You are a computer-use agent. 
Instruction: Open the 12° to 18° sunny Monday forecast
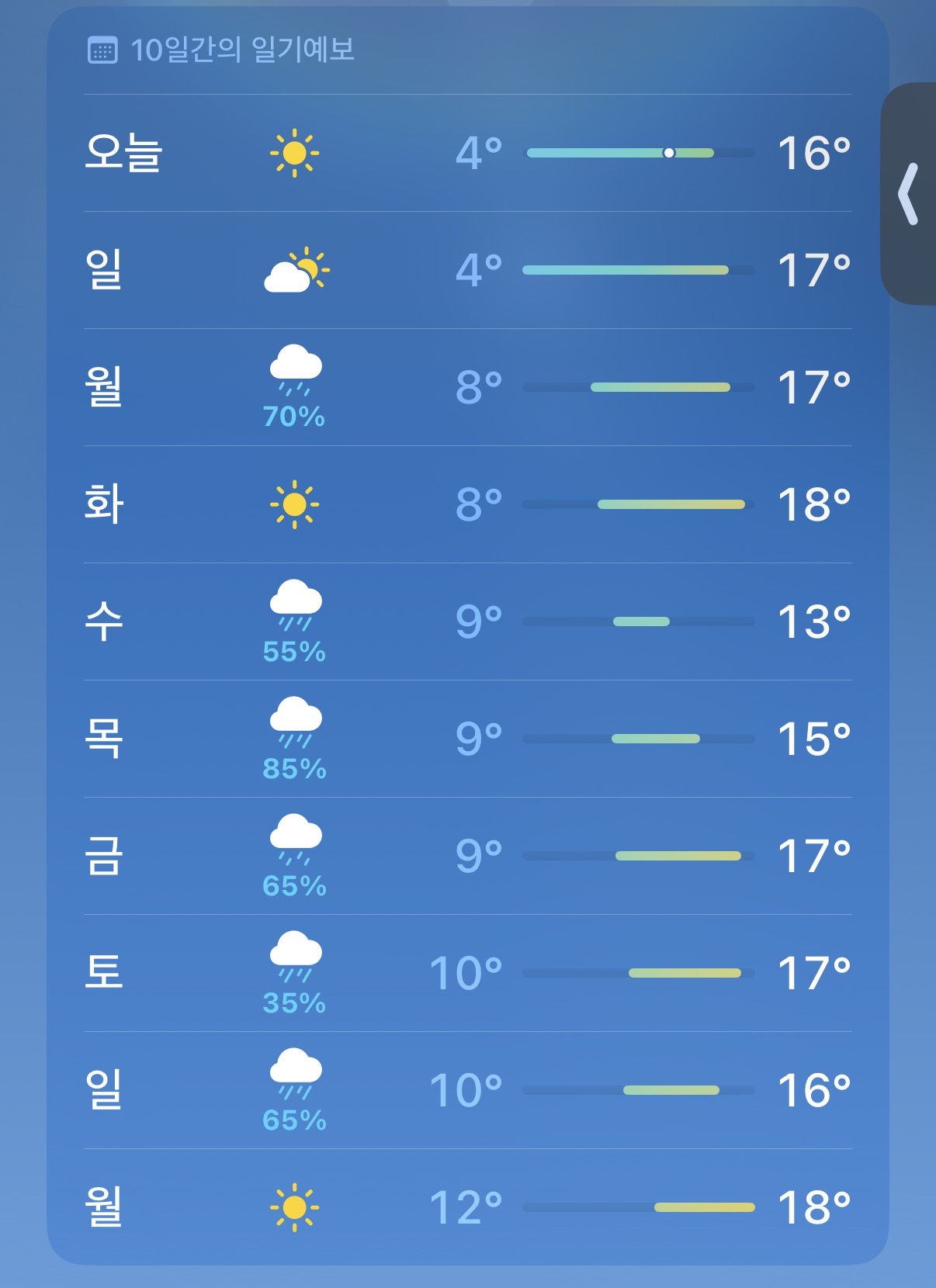click(x=468, y=1207)
